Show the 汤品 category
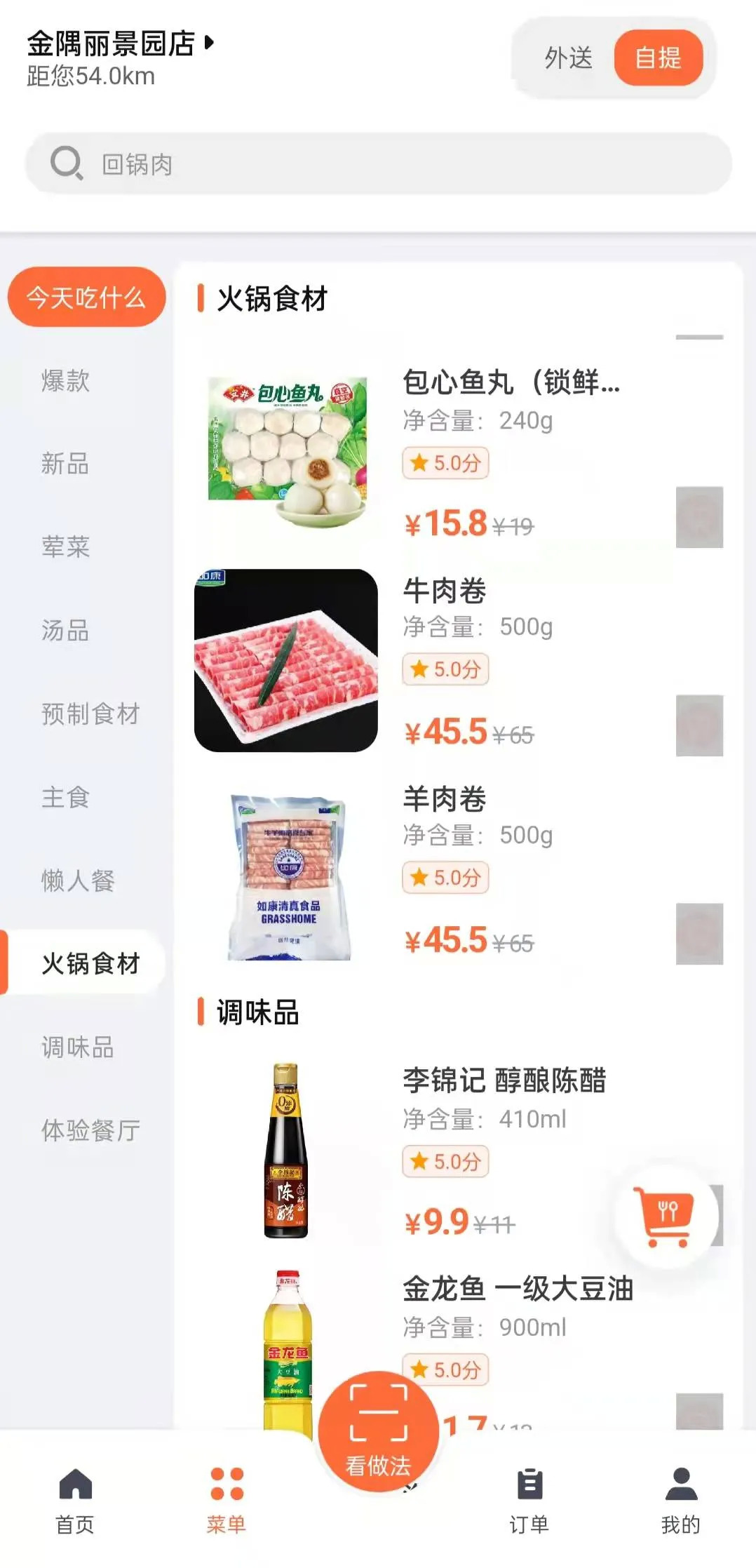The height and width of the screenshot is (1568, 756). pos(65,630)
